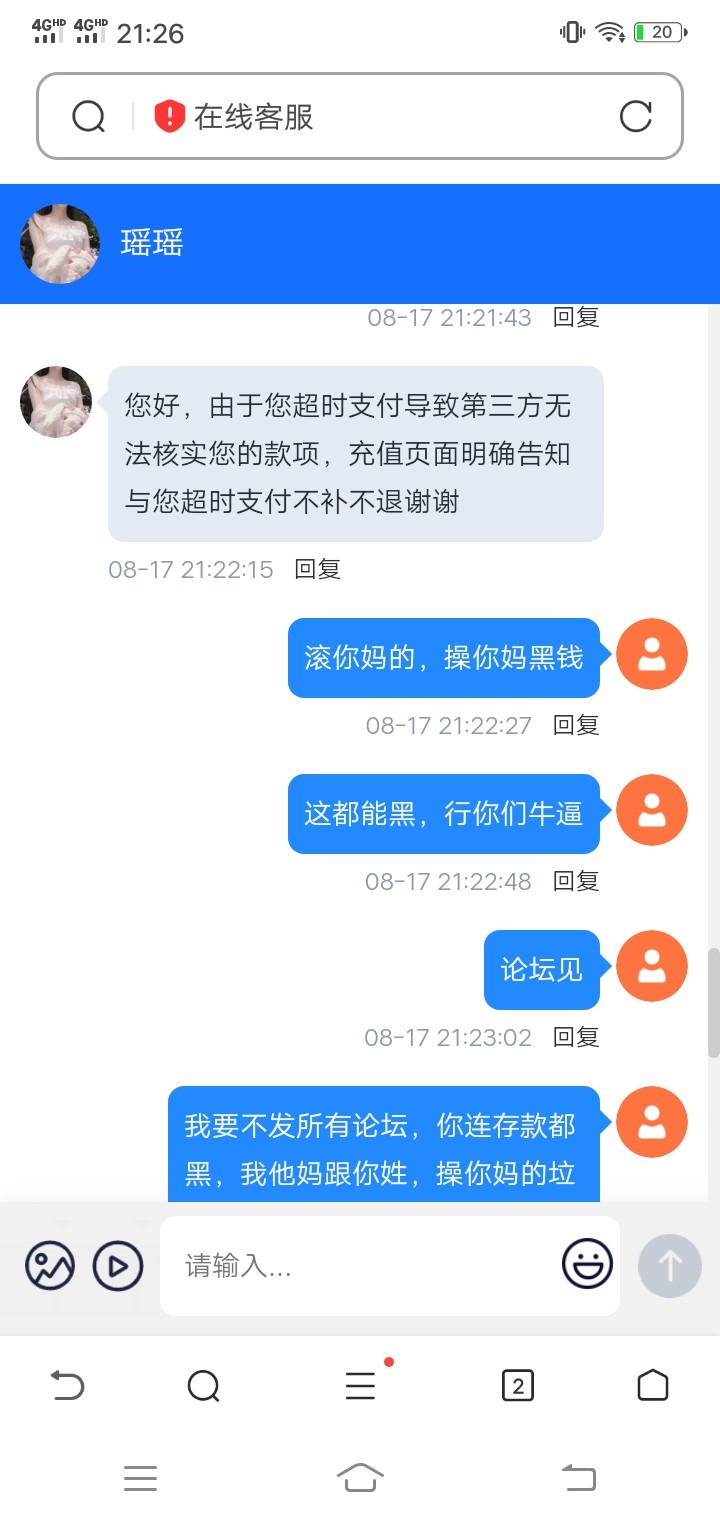Open 瑶瑶's avatar in the chat header
This screenshot has height=1520, width=720.
(60, 244)
